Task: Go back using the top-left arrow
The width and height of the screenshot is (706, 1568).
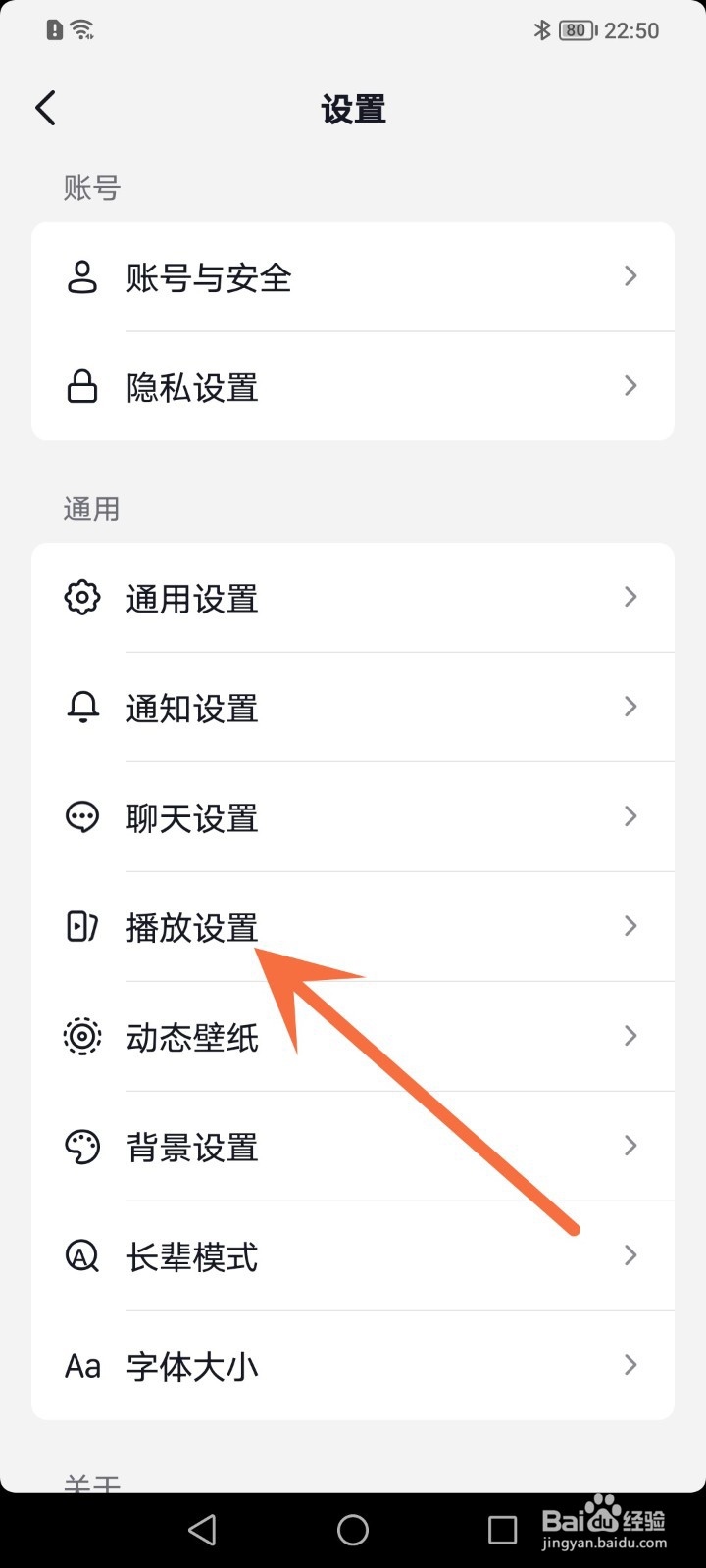Action: pos(44,108)
